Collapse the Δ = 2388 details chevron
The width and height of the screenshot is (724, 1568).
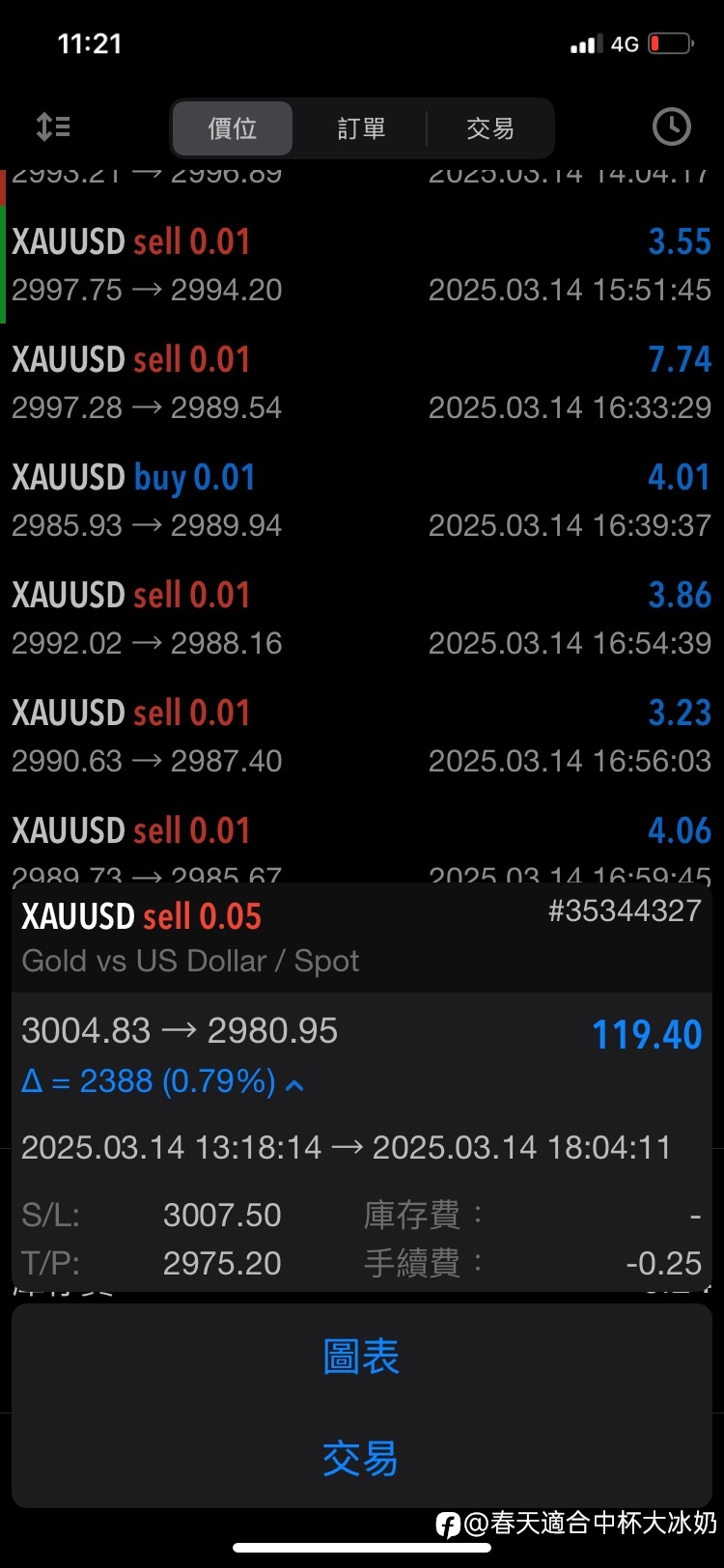(295, 1084)
